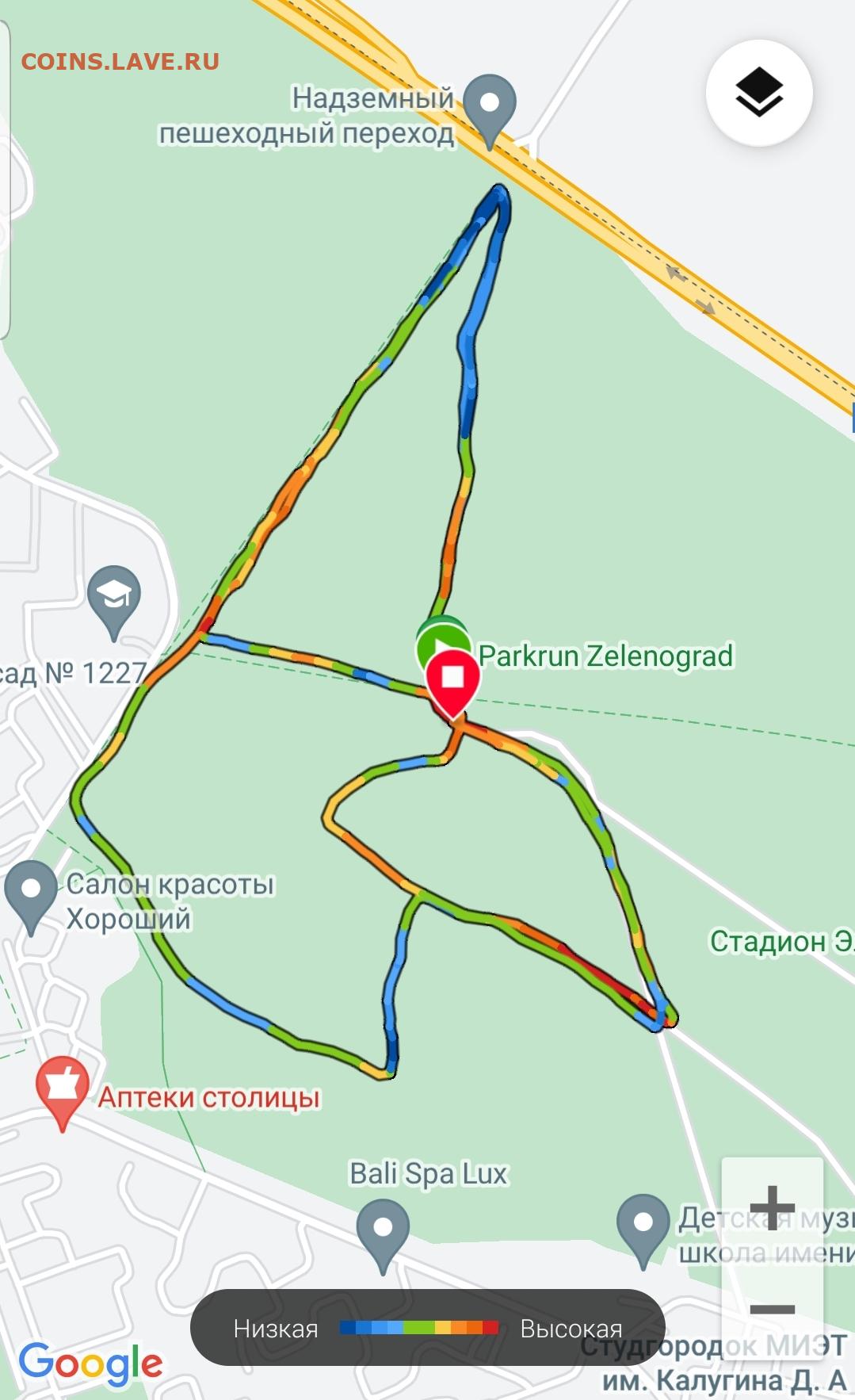Viewport: 855px width, 1400px height.
Task: Open the map layers selector
Action: [x=759, y=94]
